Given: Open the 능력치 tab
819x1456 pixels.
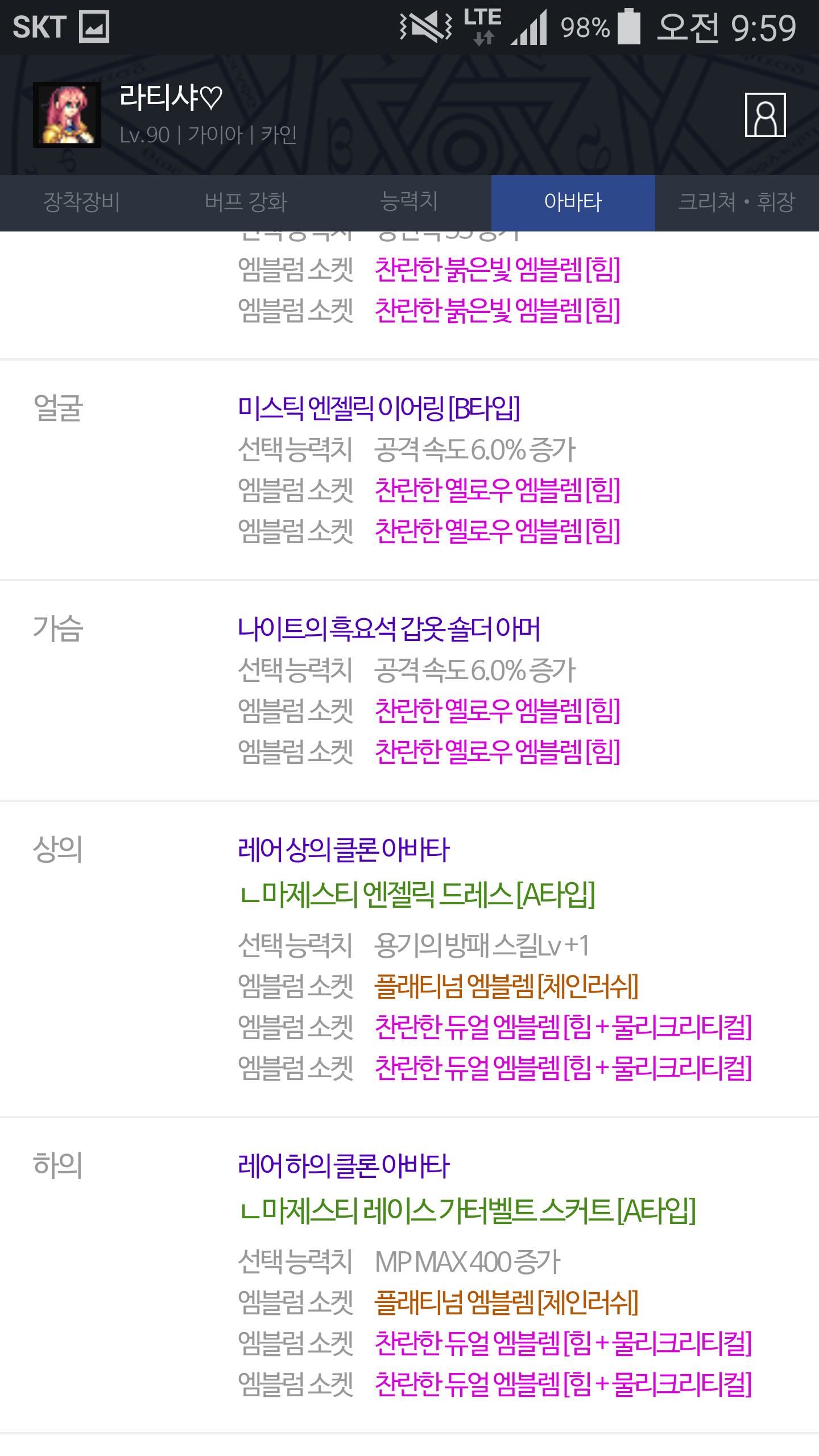Looking at the screenshot, I should [x=409, y=202].
